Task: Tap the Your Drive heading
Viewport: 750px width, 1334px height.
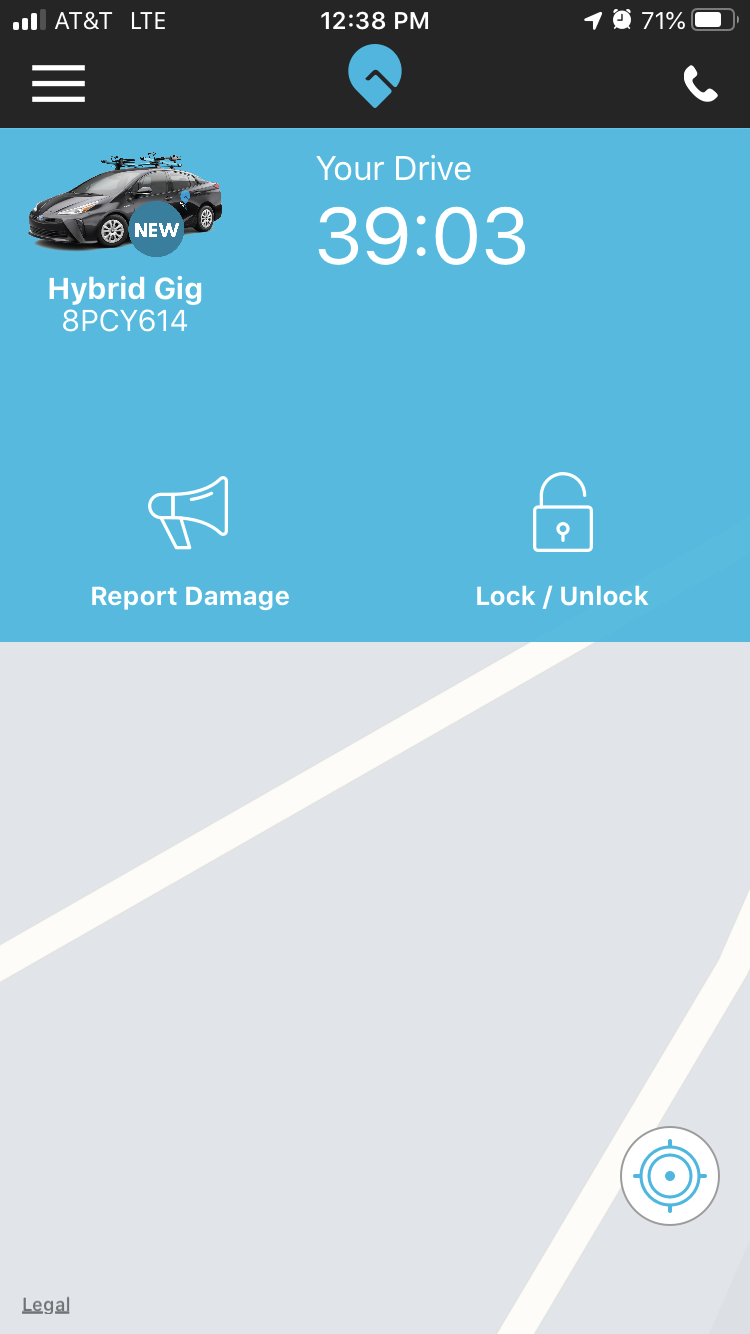Action: click(x=394, y=168)
